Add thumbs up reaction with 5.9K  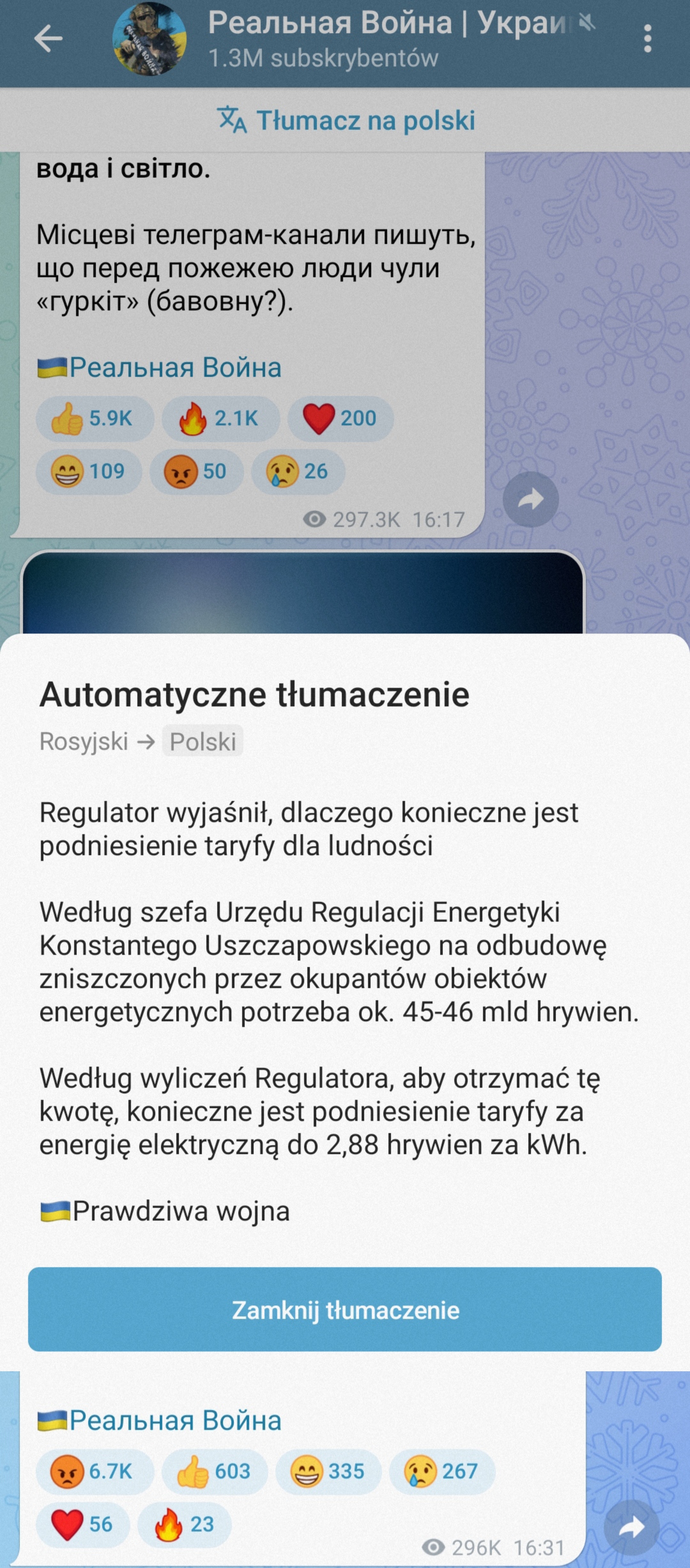click(94, 419)
